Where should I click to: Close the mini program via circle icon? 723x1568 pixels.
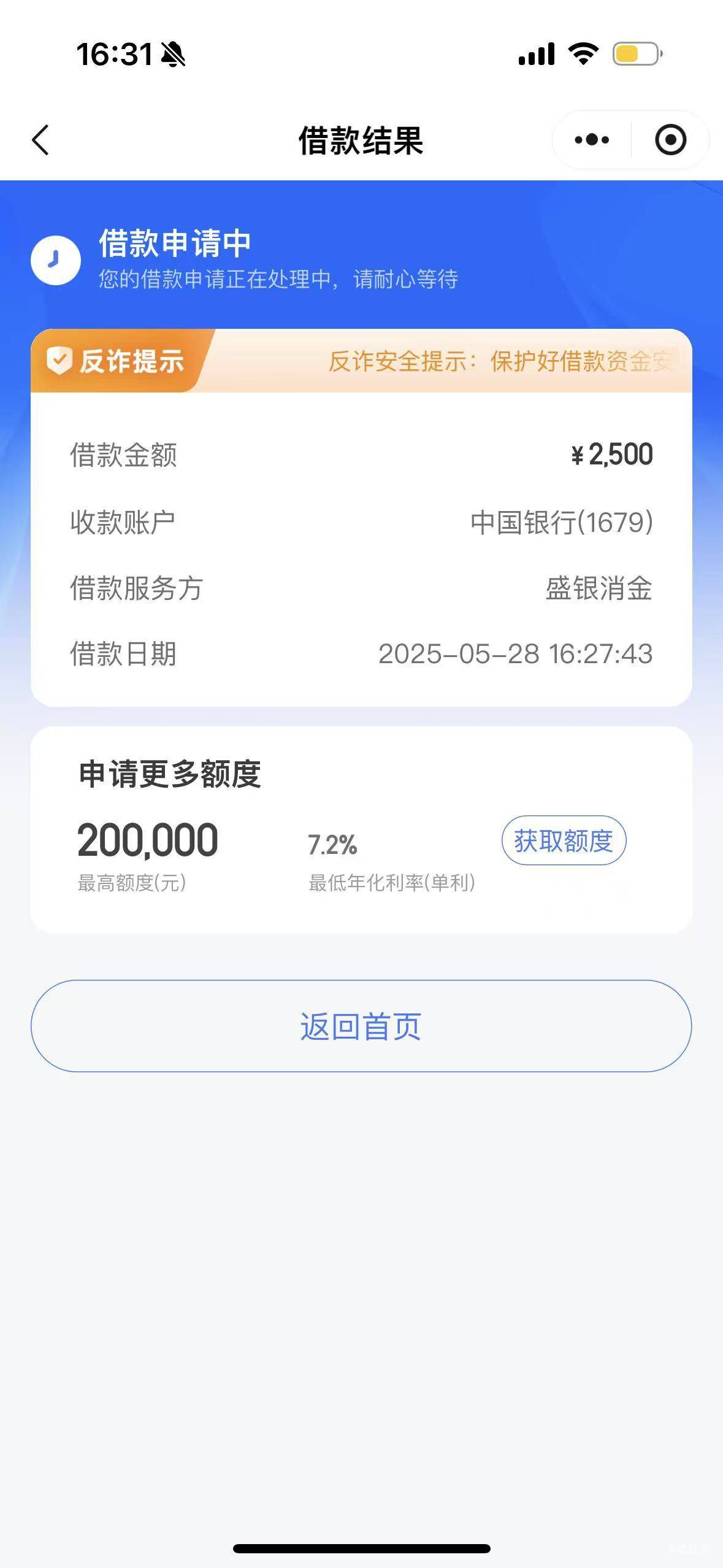tap(670, 140)
